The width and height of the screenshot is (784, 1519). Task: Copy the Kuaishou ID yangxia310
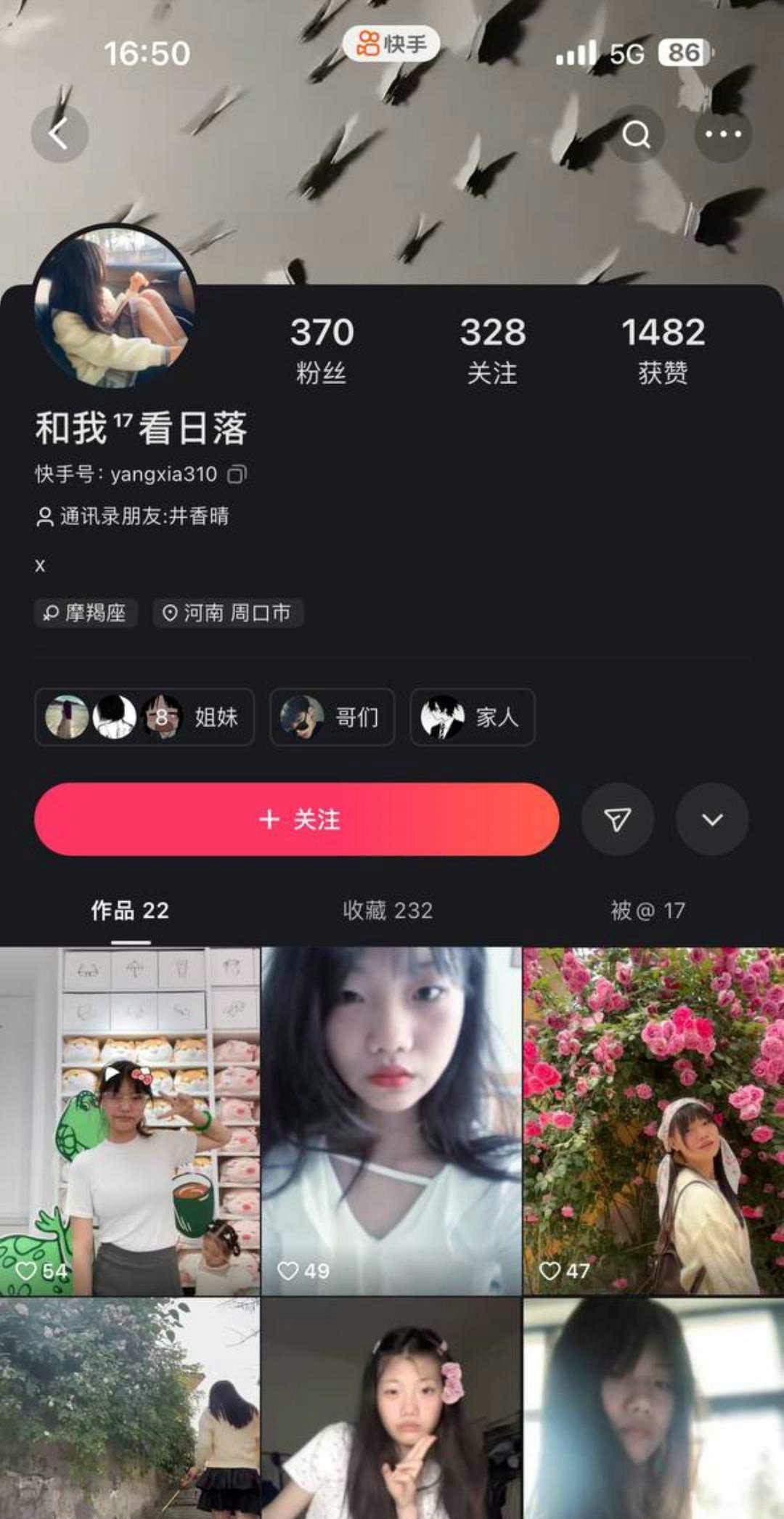pyautogui.click(x=237, y=475)
